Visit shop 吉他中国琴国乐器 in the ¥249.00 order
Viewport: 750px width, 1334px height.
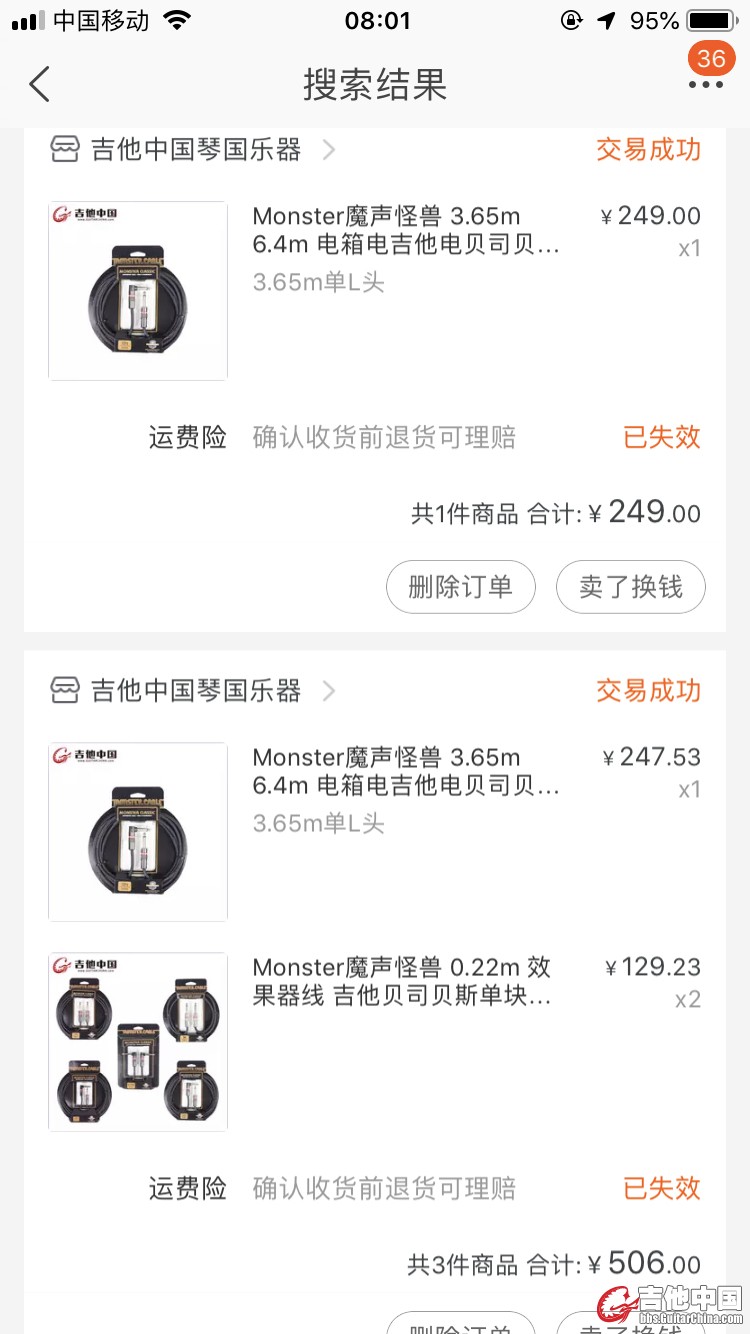coord(195,150)
